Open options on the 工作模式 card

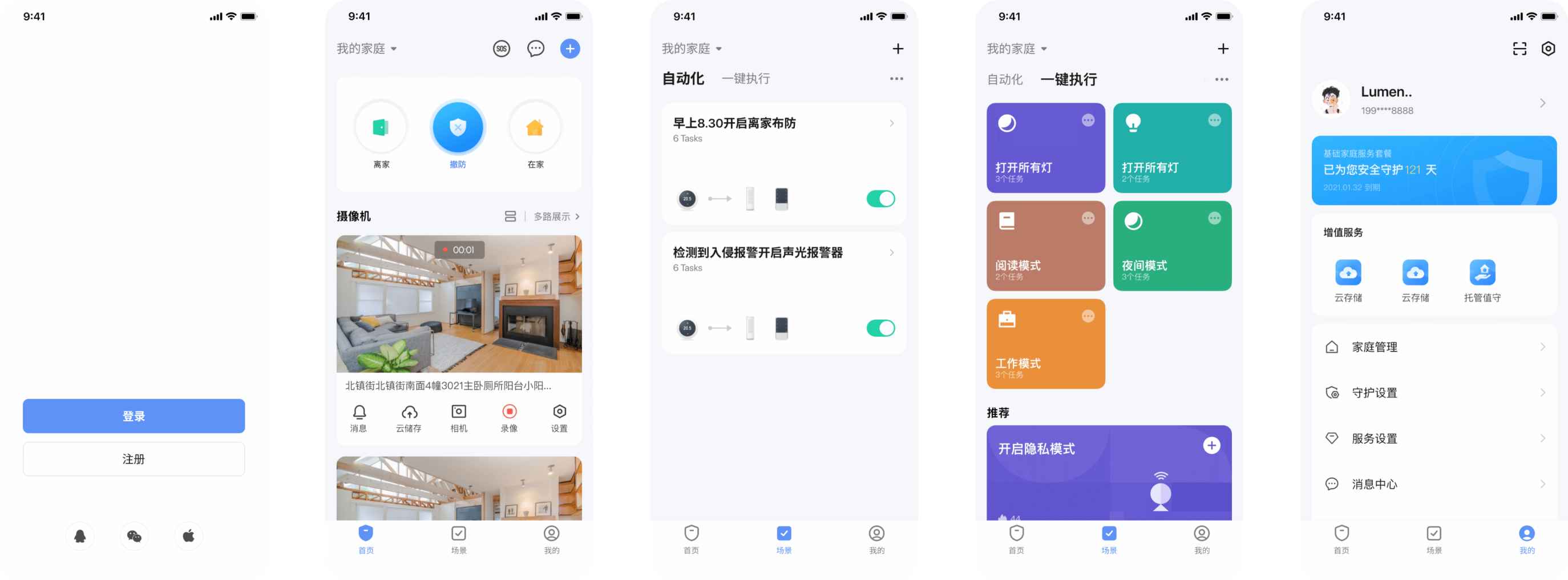point(1088,316)
